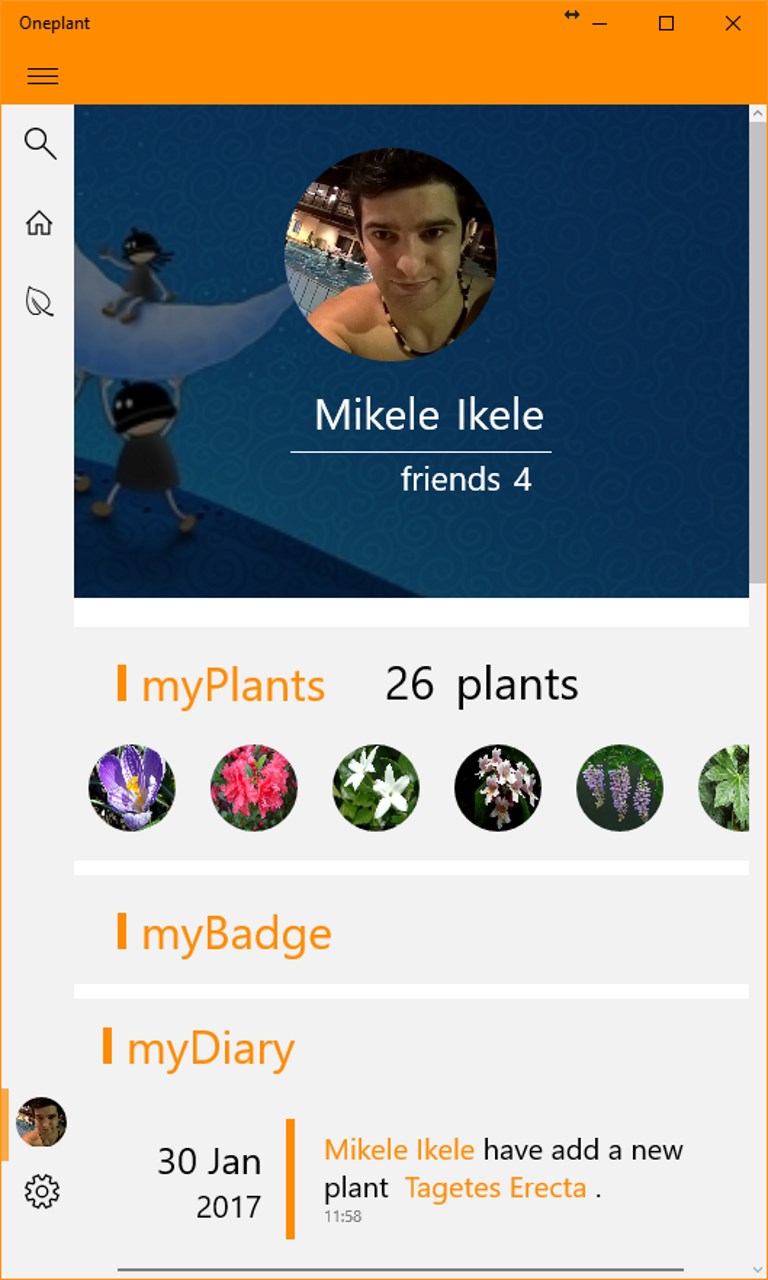Open the red flower plant
The width and height of the screenshot is (768, 1280).
(x=254, y=788)
